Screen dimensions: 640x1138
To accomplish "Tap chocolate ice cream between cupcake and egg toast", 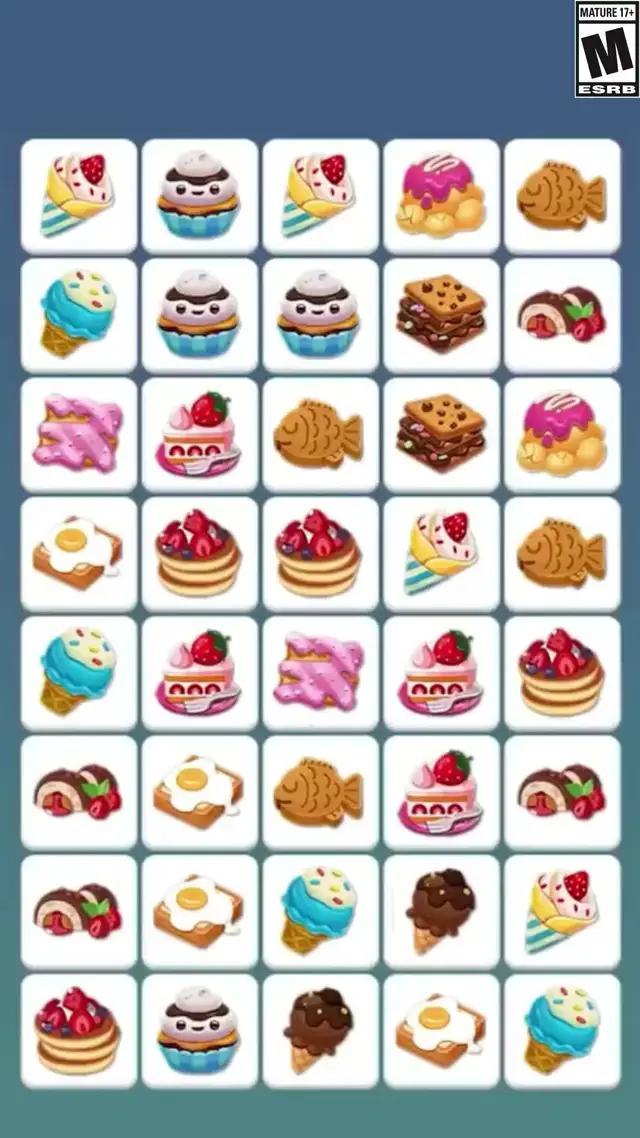I will click(320, 1030).
